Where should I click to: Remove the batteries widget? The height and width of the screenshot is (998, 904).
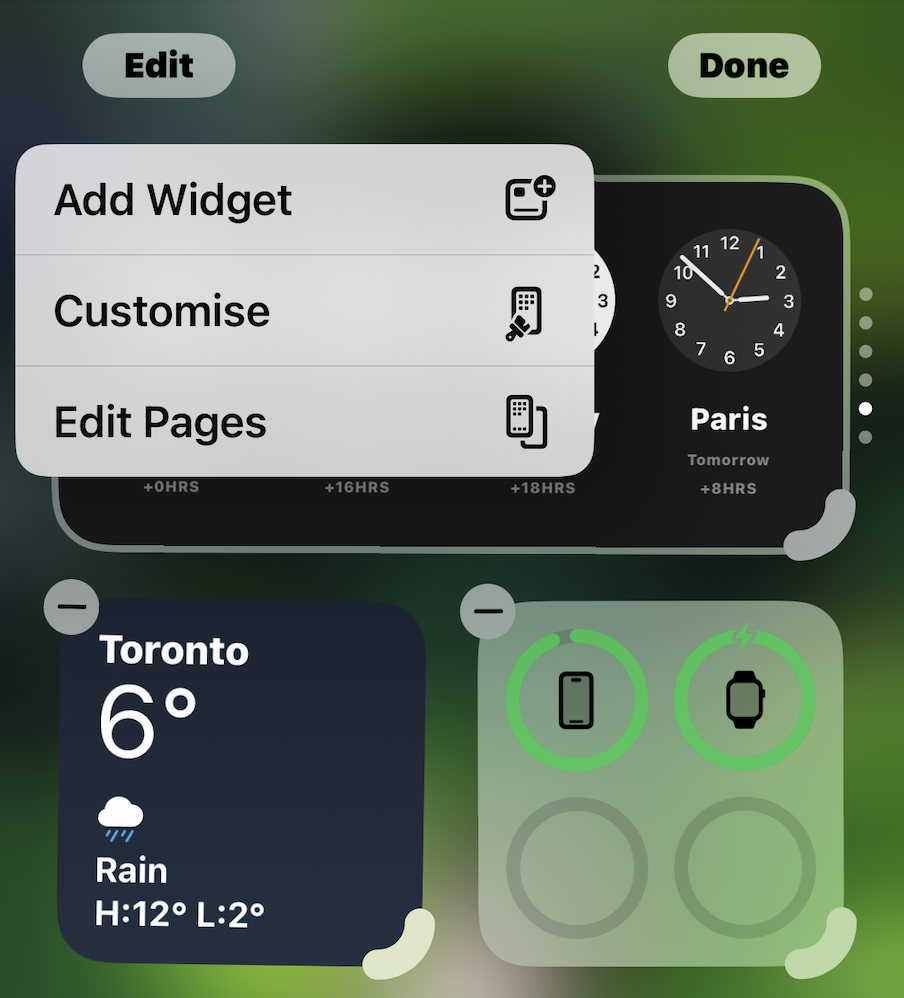[488, 610]
